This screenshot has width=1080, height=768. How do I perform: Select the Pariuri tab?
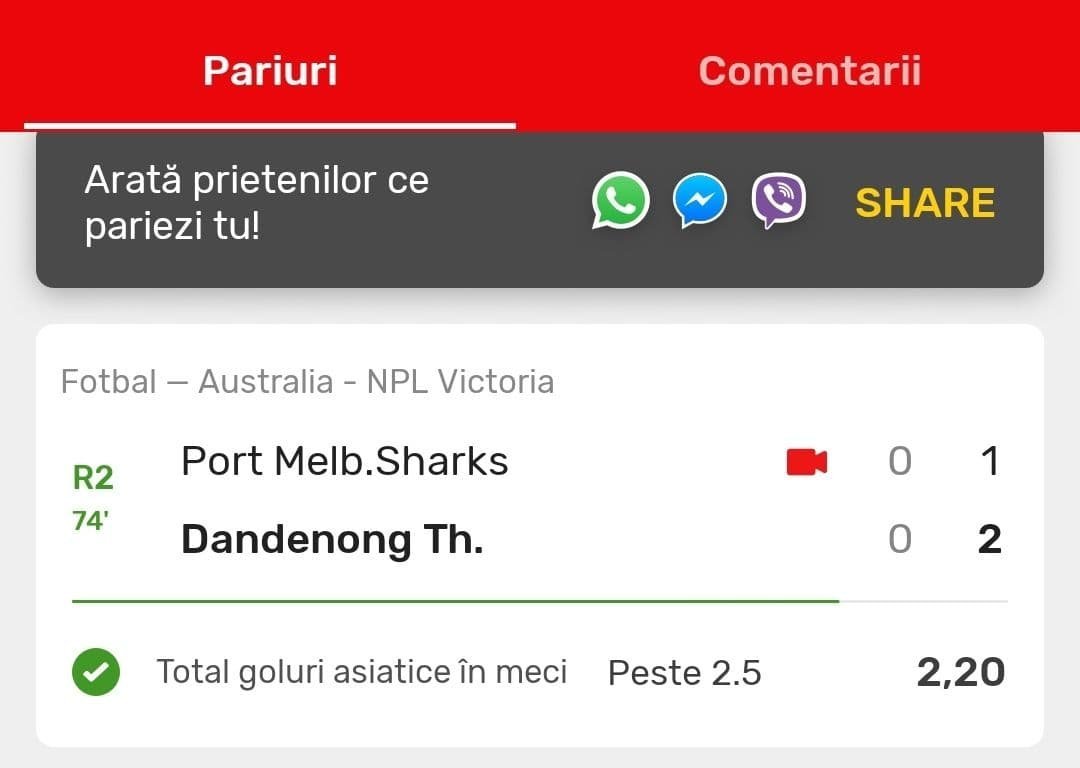(270, 71)
